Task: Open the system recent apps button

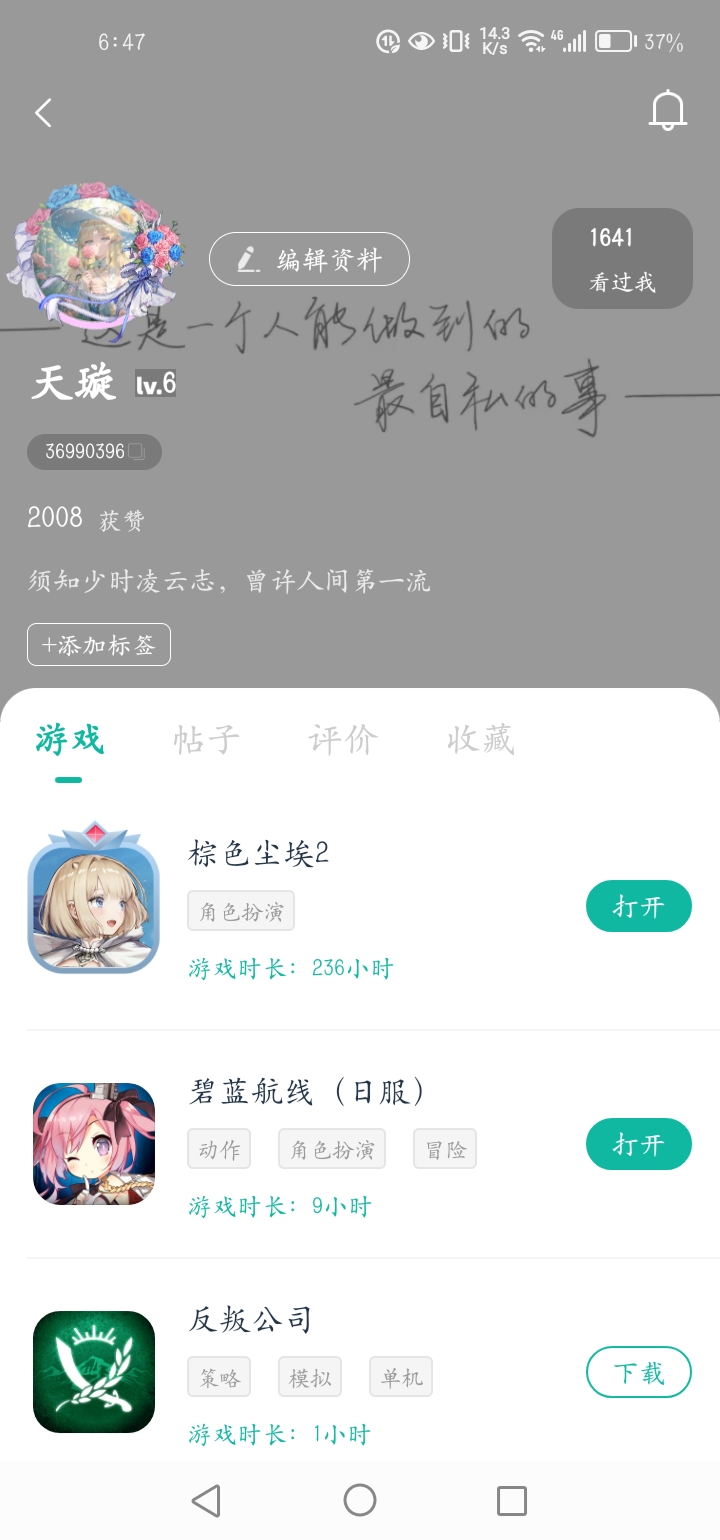Action: coord(512,1500)
